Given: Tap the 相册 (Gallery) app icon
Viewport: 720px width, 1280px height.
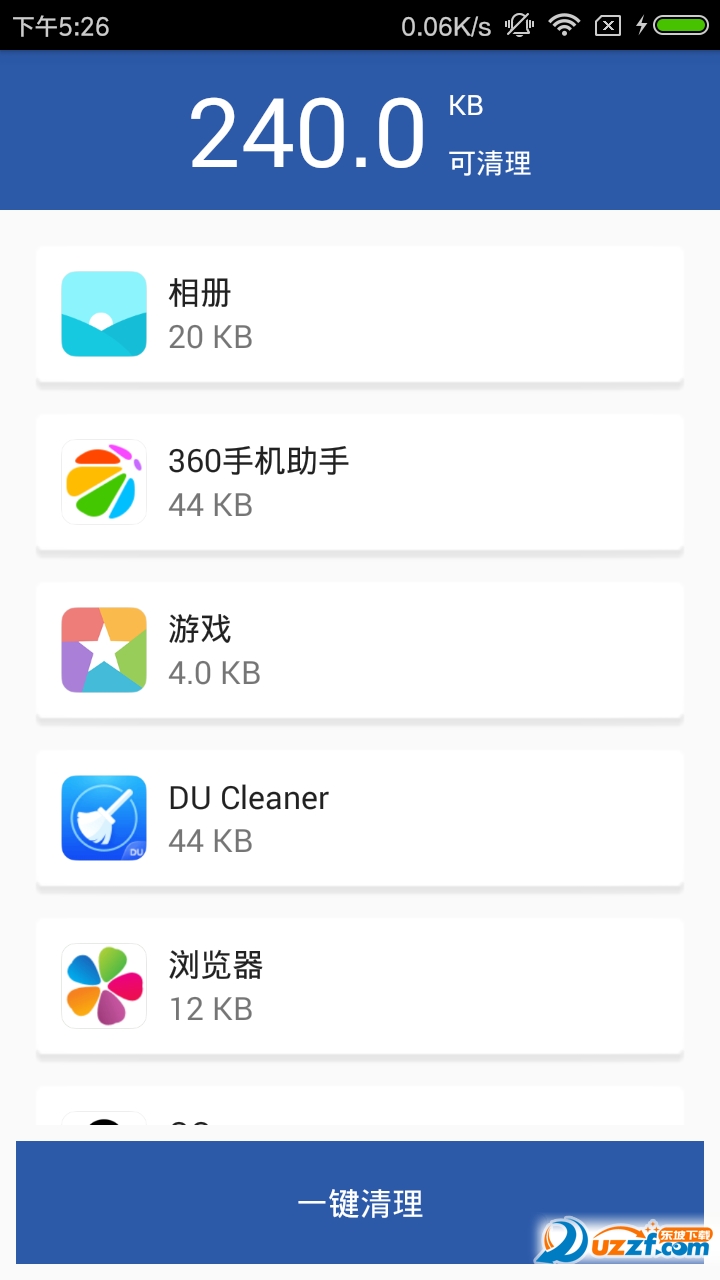Looking at the screenshot, I should tap(103, 313).
